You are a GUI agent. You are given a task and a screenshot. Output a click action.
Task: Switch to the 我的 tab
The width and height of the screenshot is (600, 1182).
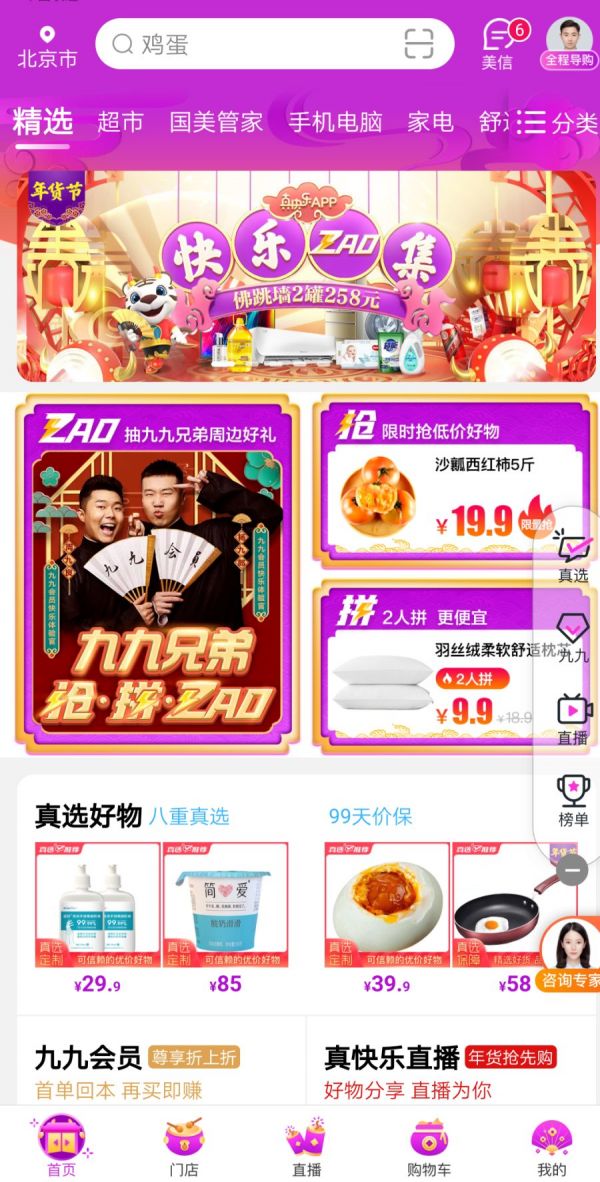(551, 1147)
